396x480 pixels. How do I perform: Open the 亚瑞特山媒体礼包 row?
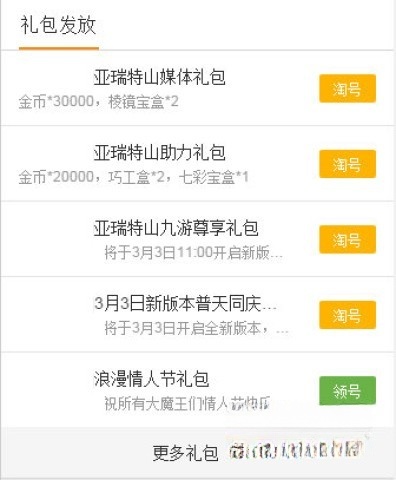(197, 88)
